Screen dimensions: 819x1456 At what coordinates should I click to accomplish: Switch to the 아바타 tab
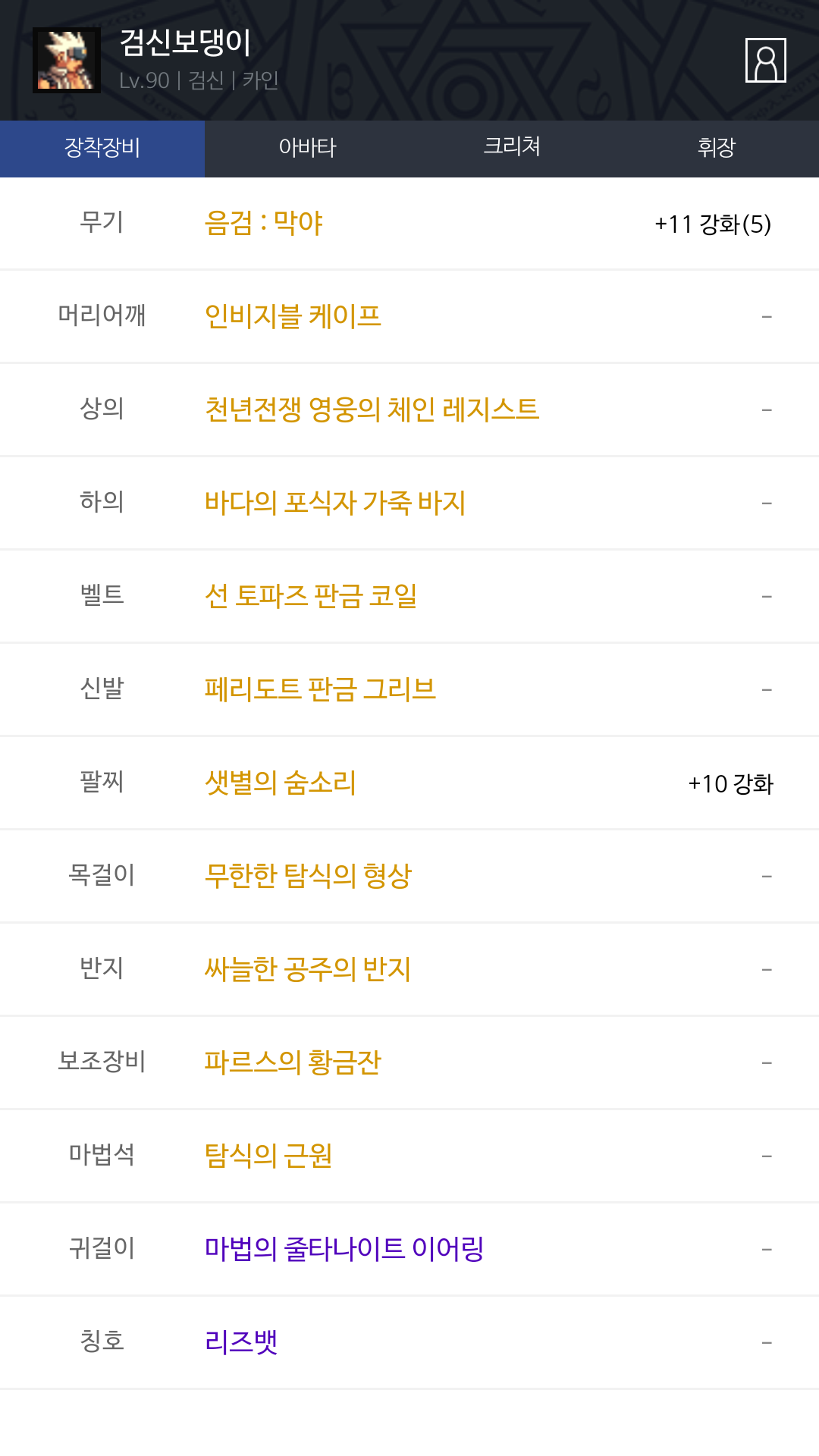pos(307,148)
